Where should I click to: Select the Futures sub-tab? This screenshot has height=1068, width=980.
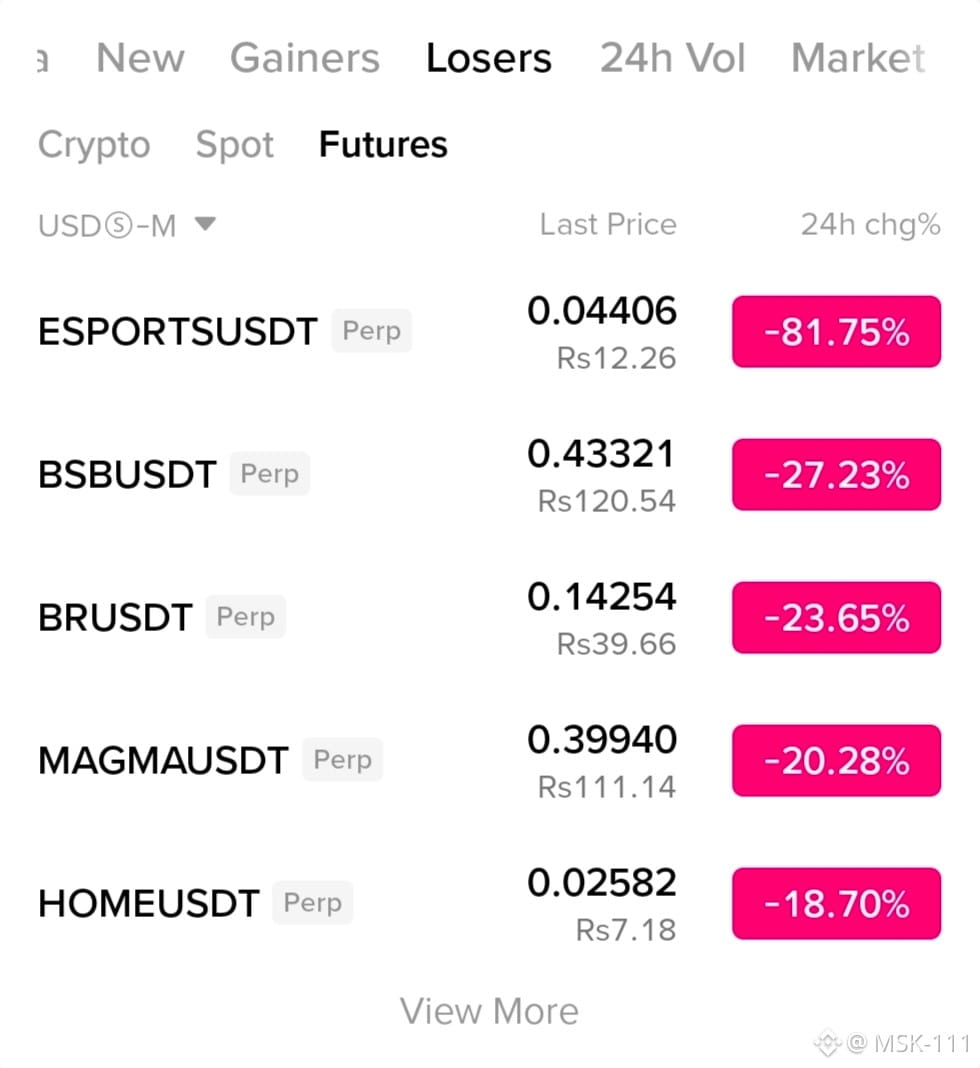383,144
